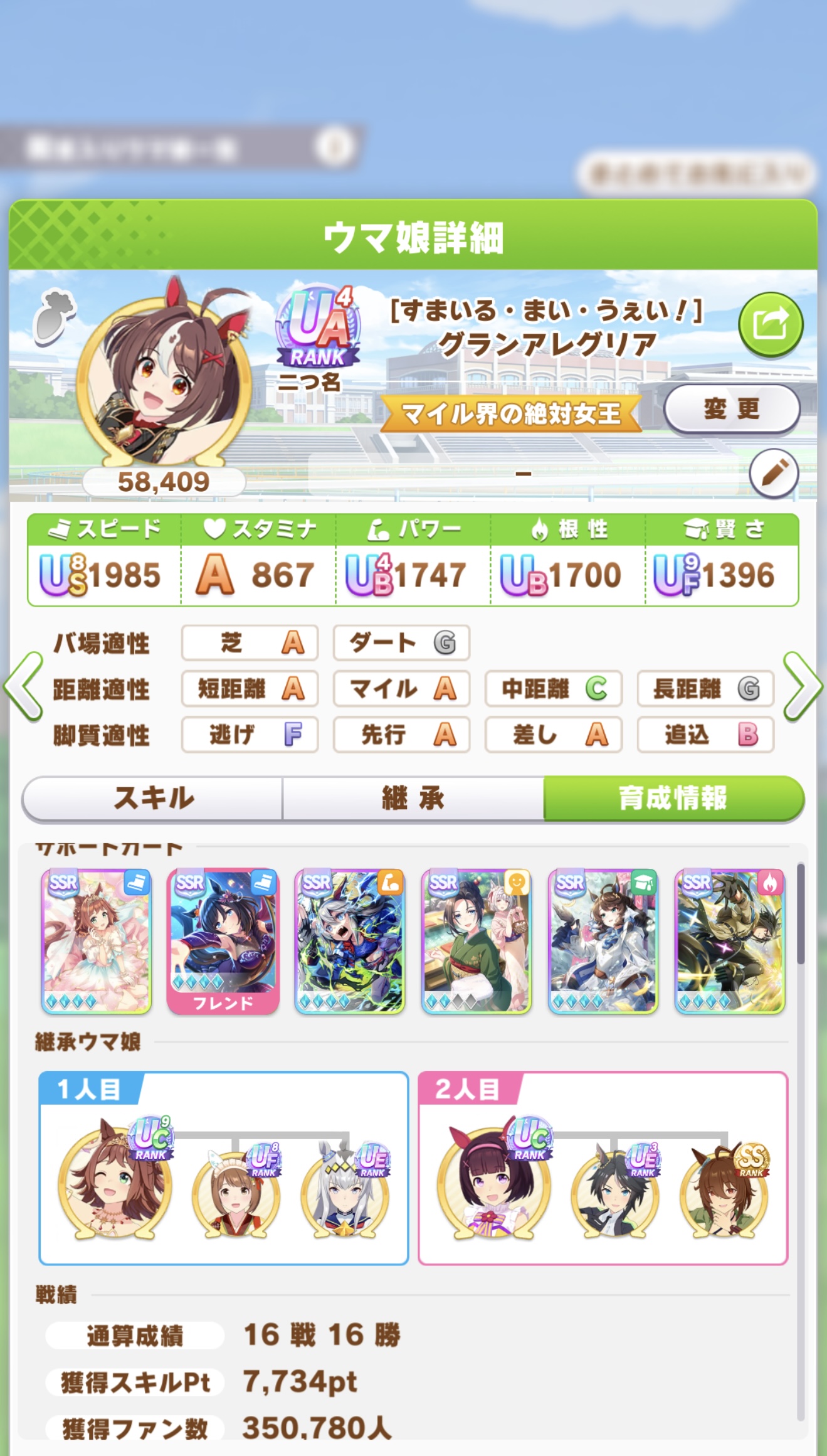Open the SSR power support card
This screenshot has height=1456, width=827.
coord(350,941)
